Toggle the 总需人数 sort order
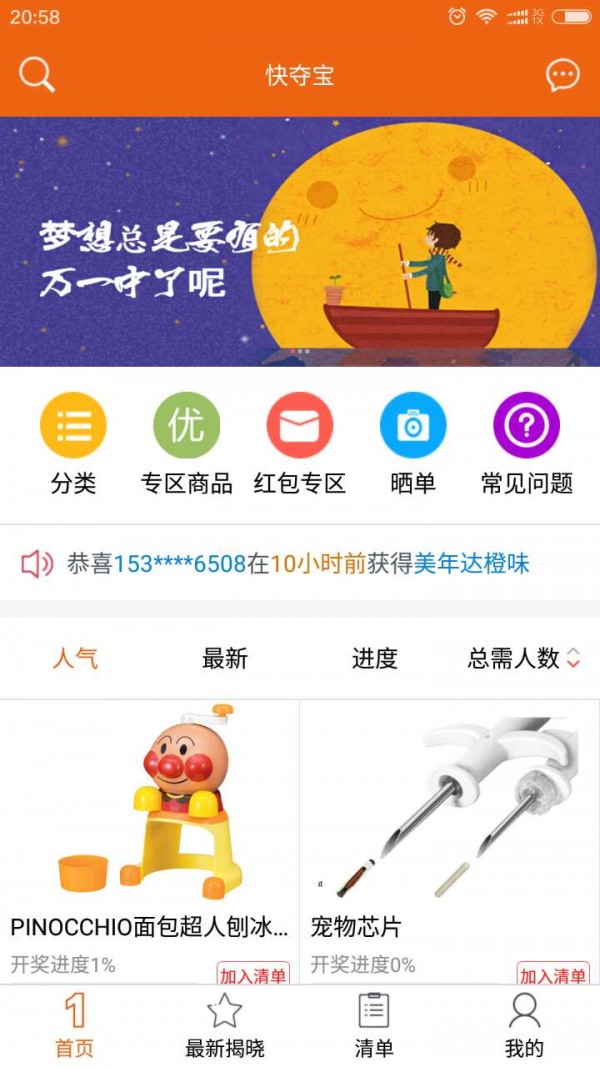The height and width of the screenshot is (1067, 600). point(523,658)
